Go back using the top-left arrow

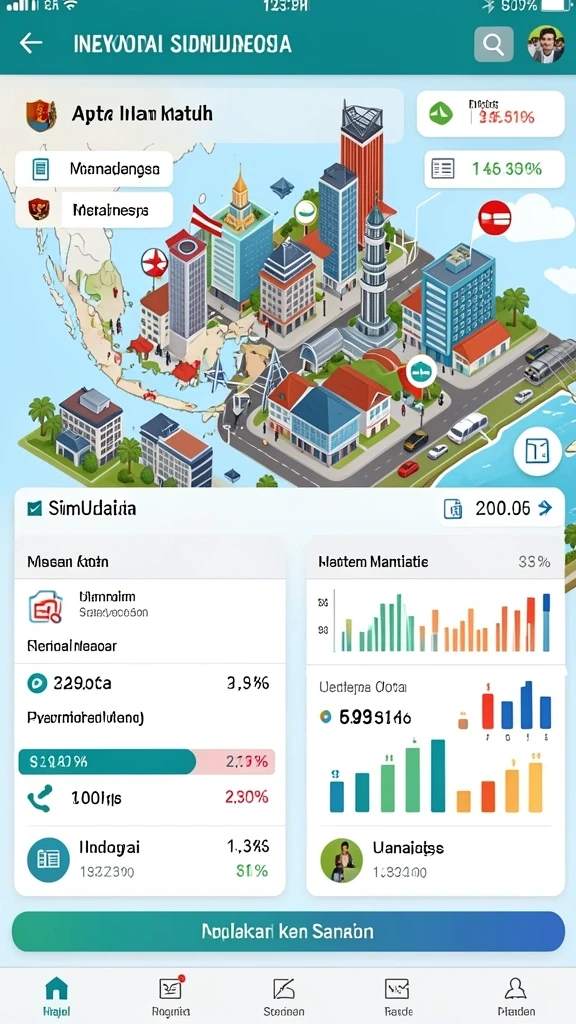coord(31,44)
